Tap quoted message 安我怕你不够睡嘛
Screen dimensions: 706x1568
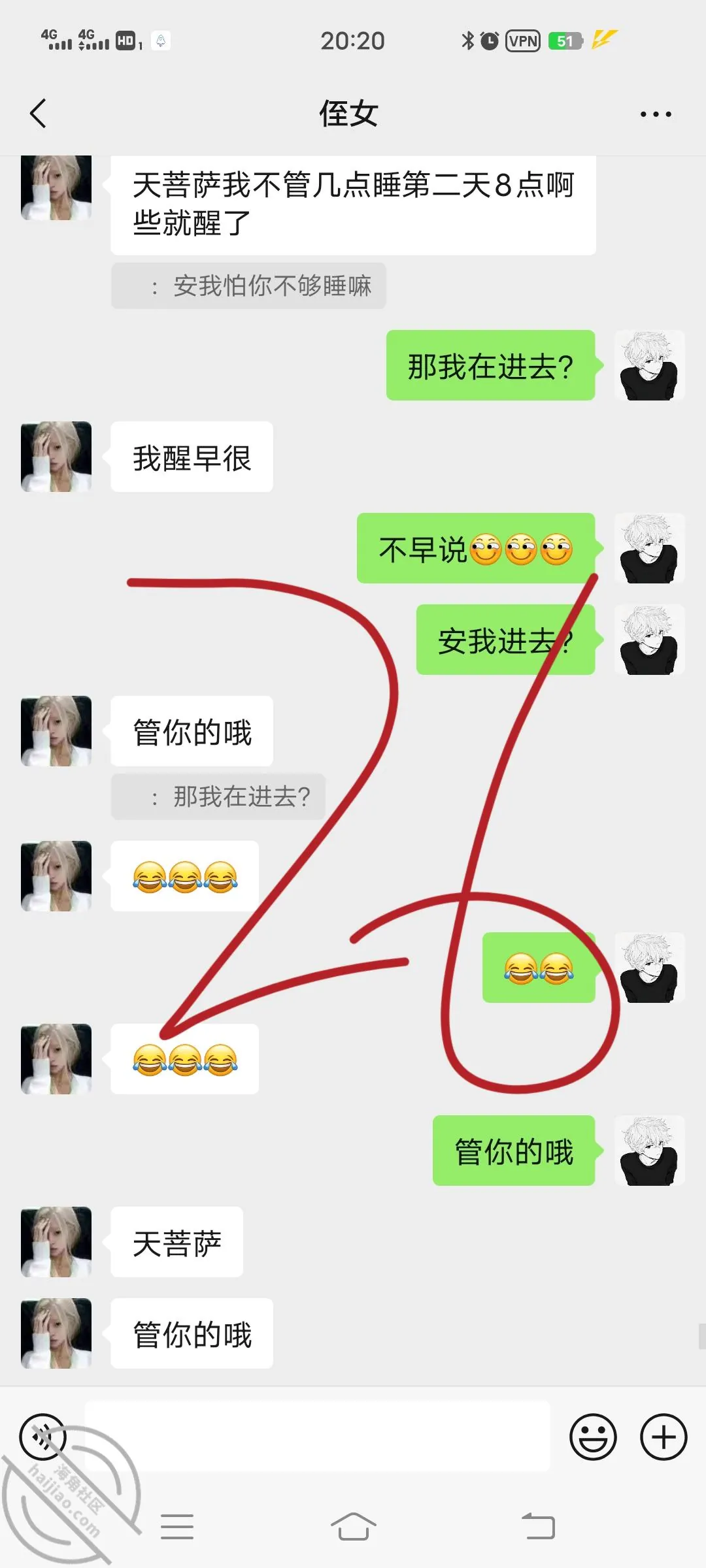click(248, 286)
